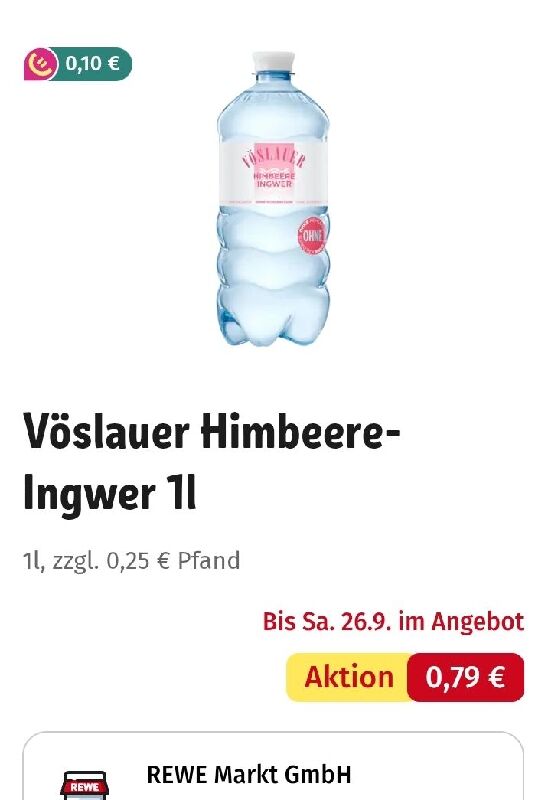
Task: Tap the 0,10 € bonus badge
Action: (78, 64)
